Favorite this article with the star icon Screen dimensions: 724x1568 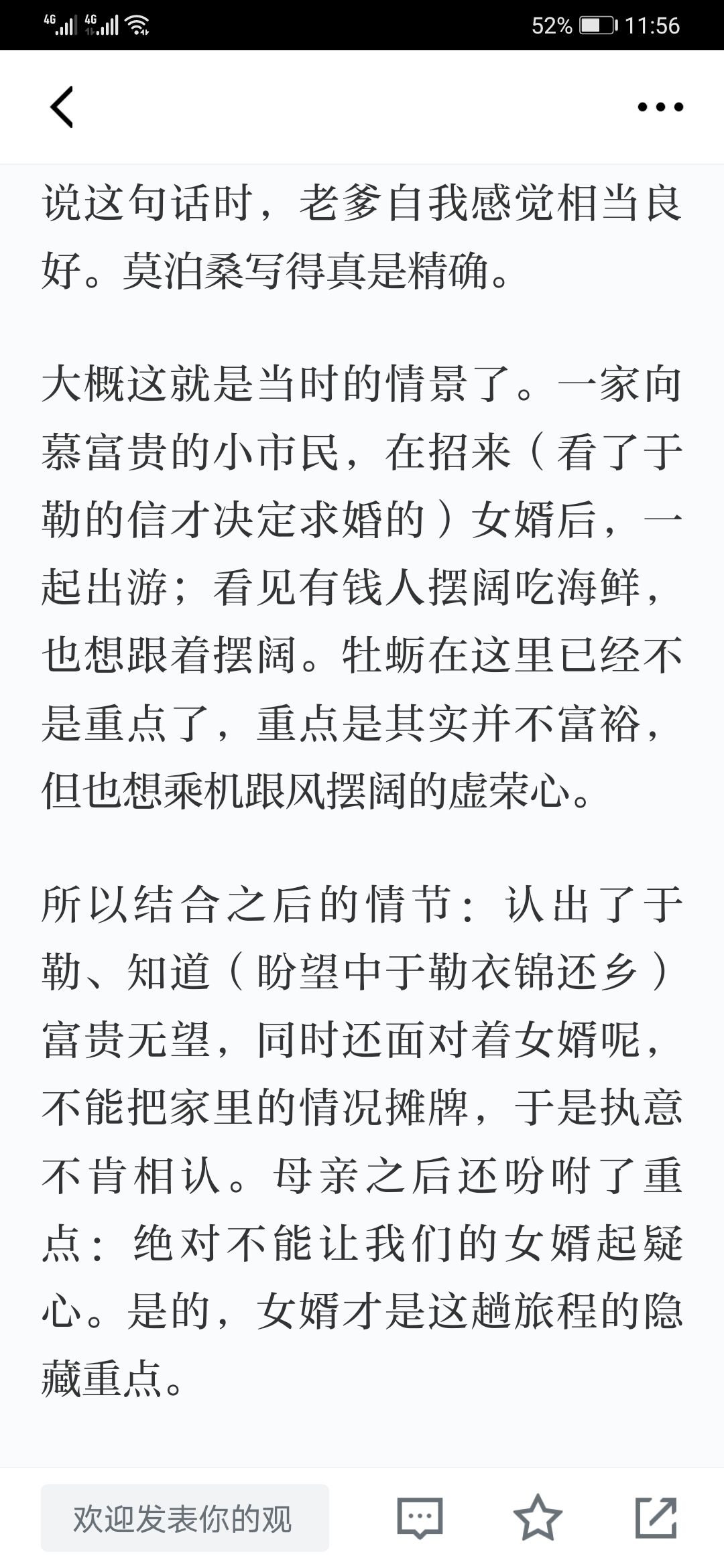click(x=538, y=1518)
